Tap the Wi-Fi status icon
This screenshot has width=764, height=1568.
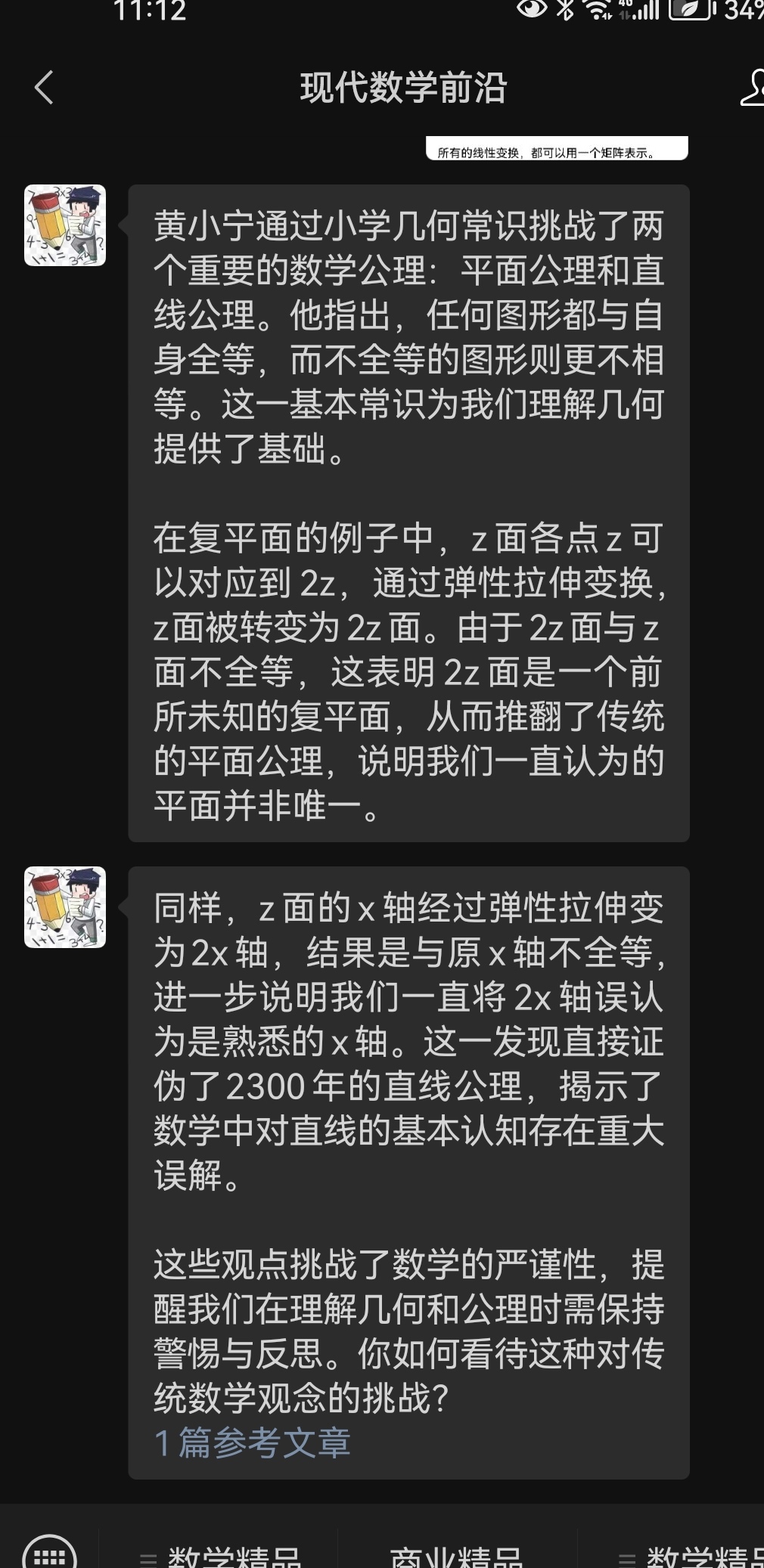597,12
